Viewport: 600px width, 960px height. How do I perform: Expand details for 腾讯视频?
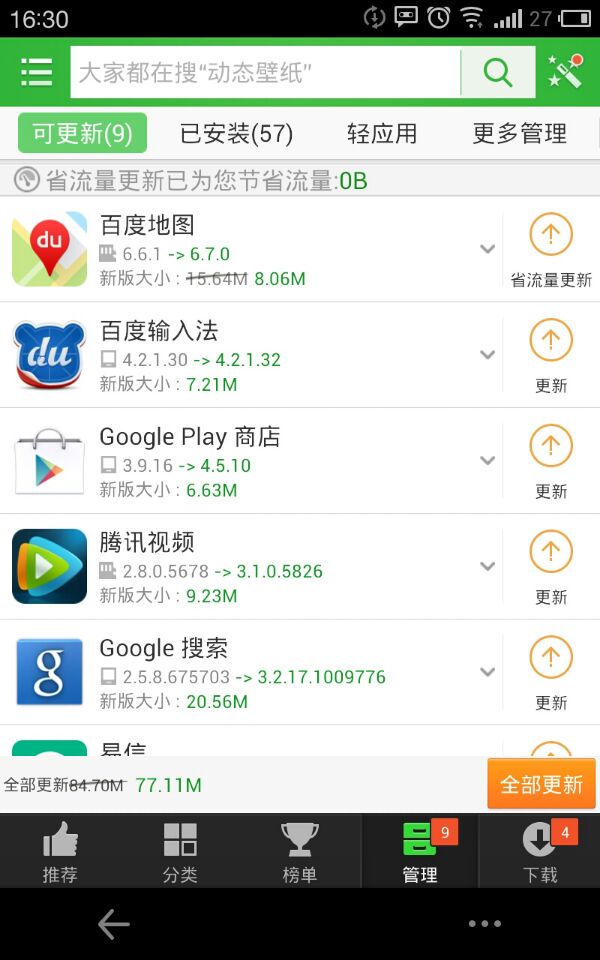coord(488,566)
